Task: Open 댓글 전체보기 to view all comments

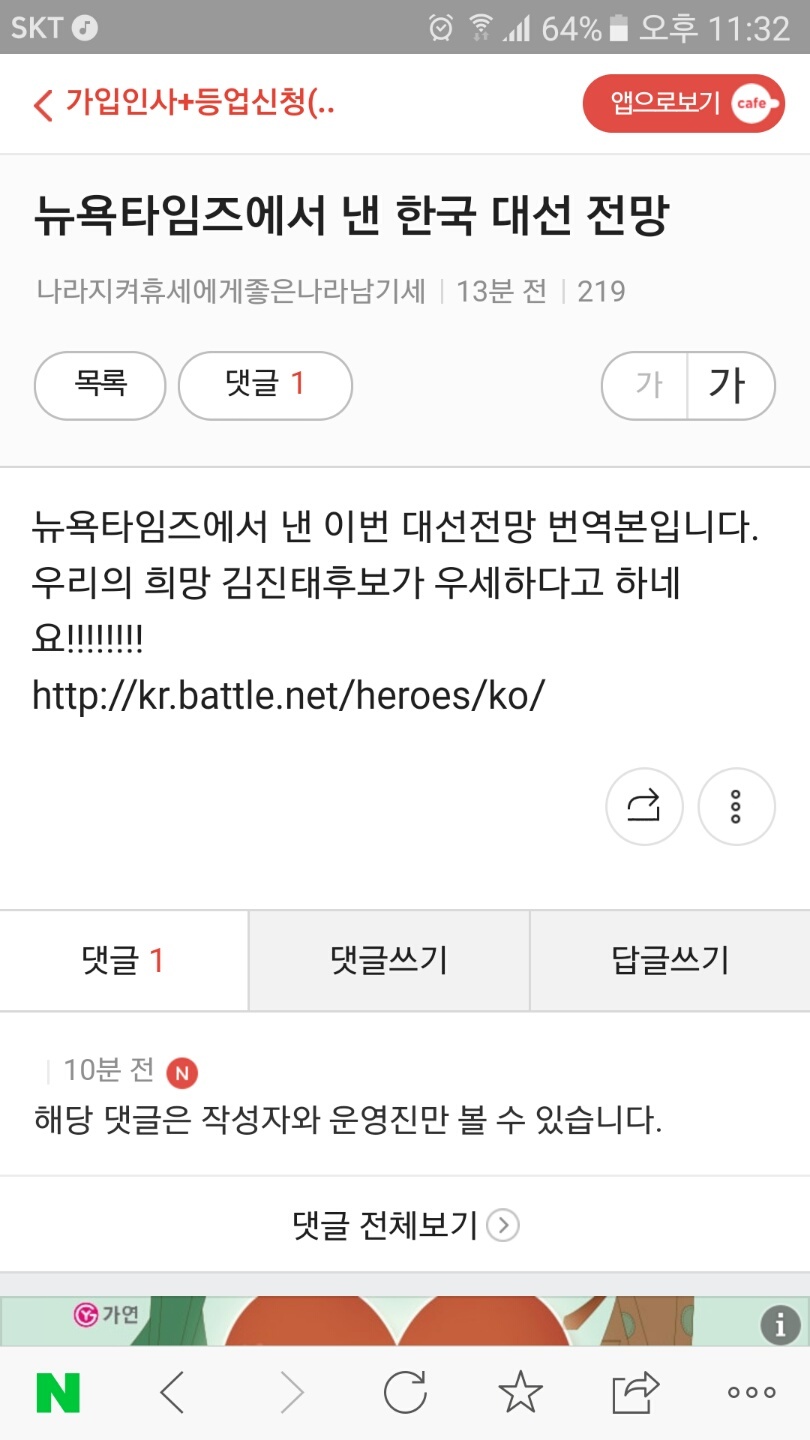Action: tap(405, 1225)
